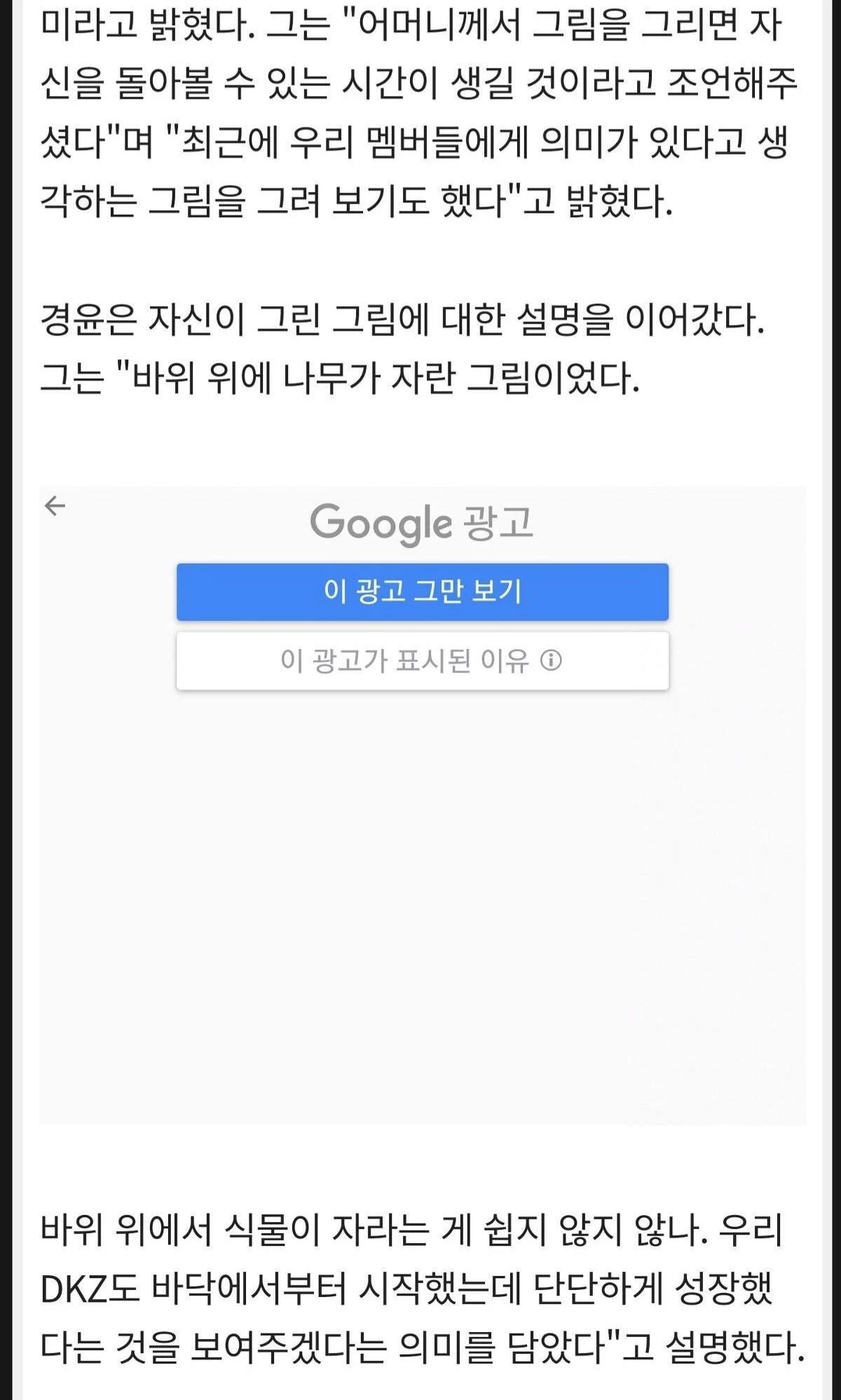Select '이 광고 그만 보기' to stop seeing this ad
The height and width of the screenshot is (1400, 841).
pyautogui.click(x=422, y=591)
